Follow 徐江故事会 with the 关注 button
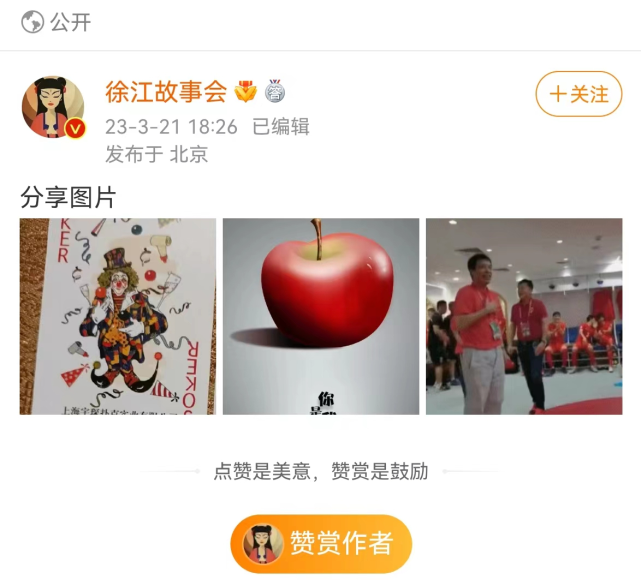The image size is (641, 585). tap(579, 94)
